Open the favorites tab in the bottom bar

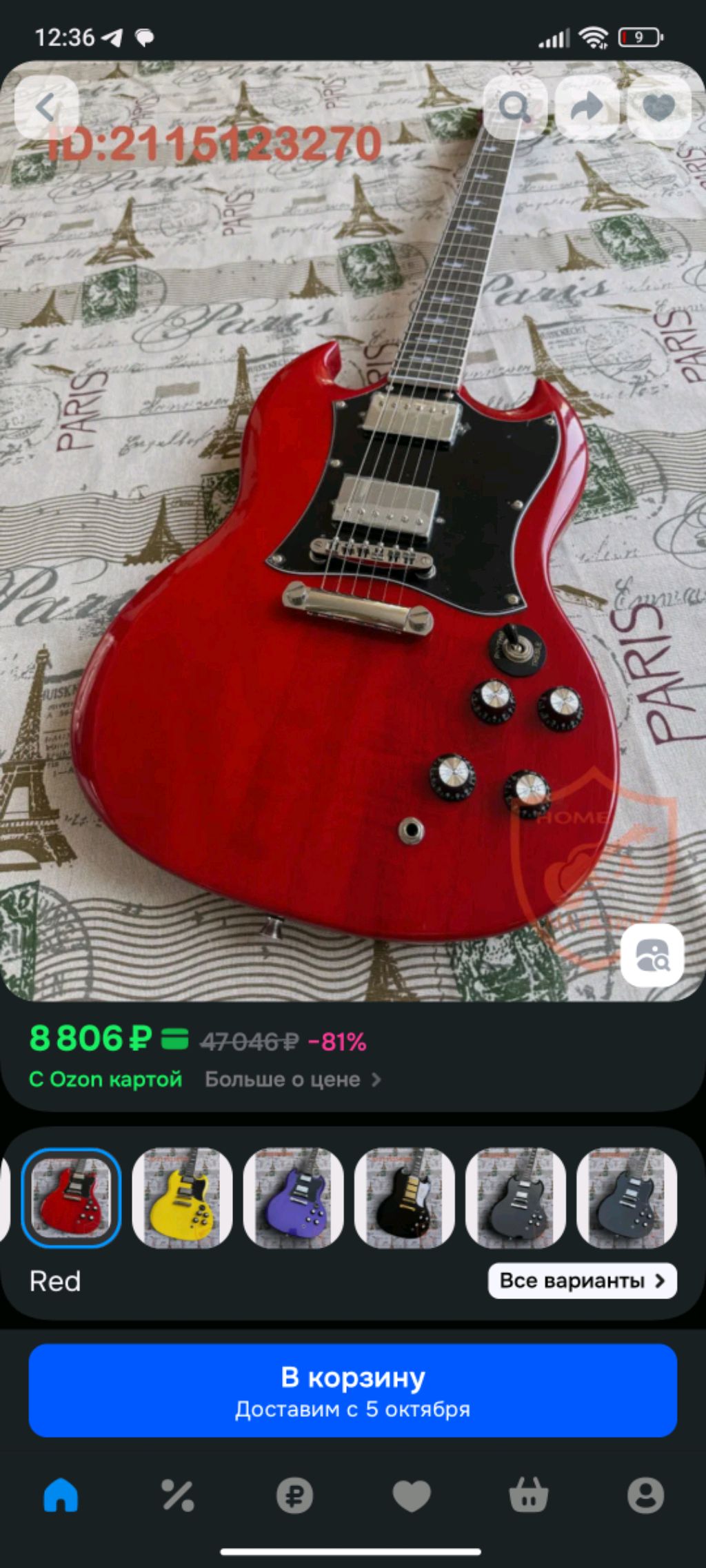point(412,1496)
